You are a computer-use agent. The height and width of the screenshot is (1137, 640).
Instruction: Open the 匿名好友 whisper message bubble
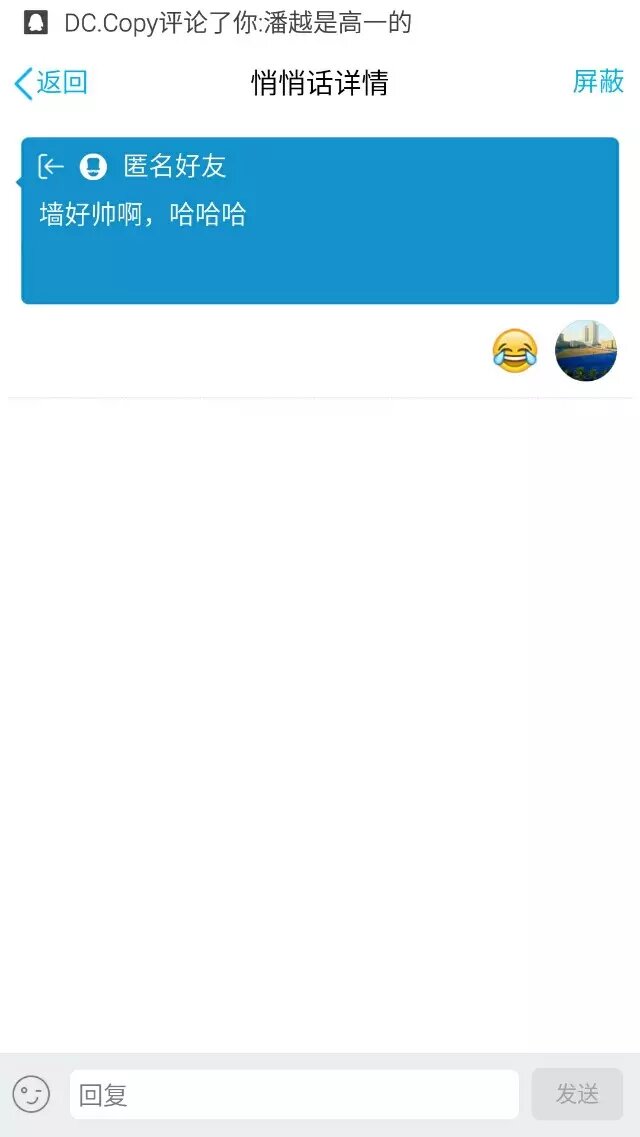[320, 221]
